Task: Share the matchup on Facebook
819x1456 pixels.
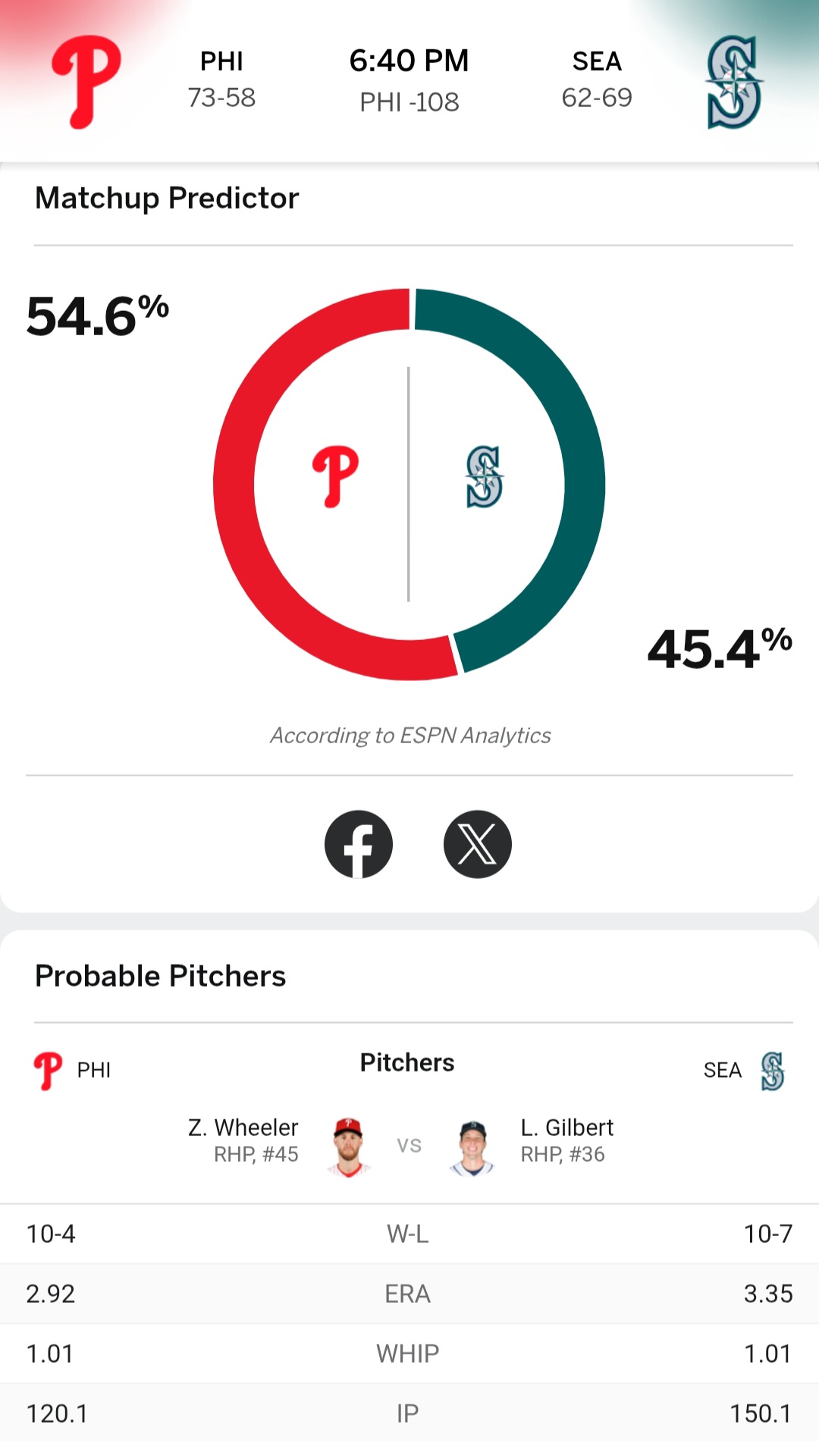Action: [359, 844]
